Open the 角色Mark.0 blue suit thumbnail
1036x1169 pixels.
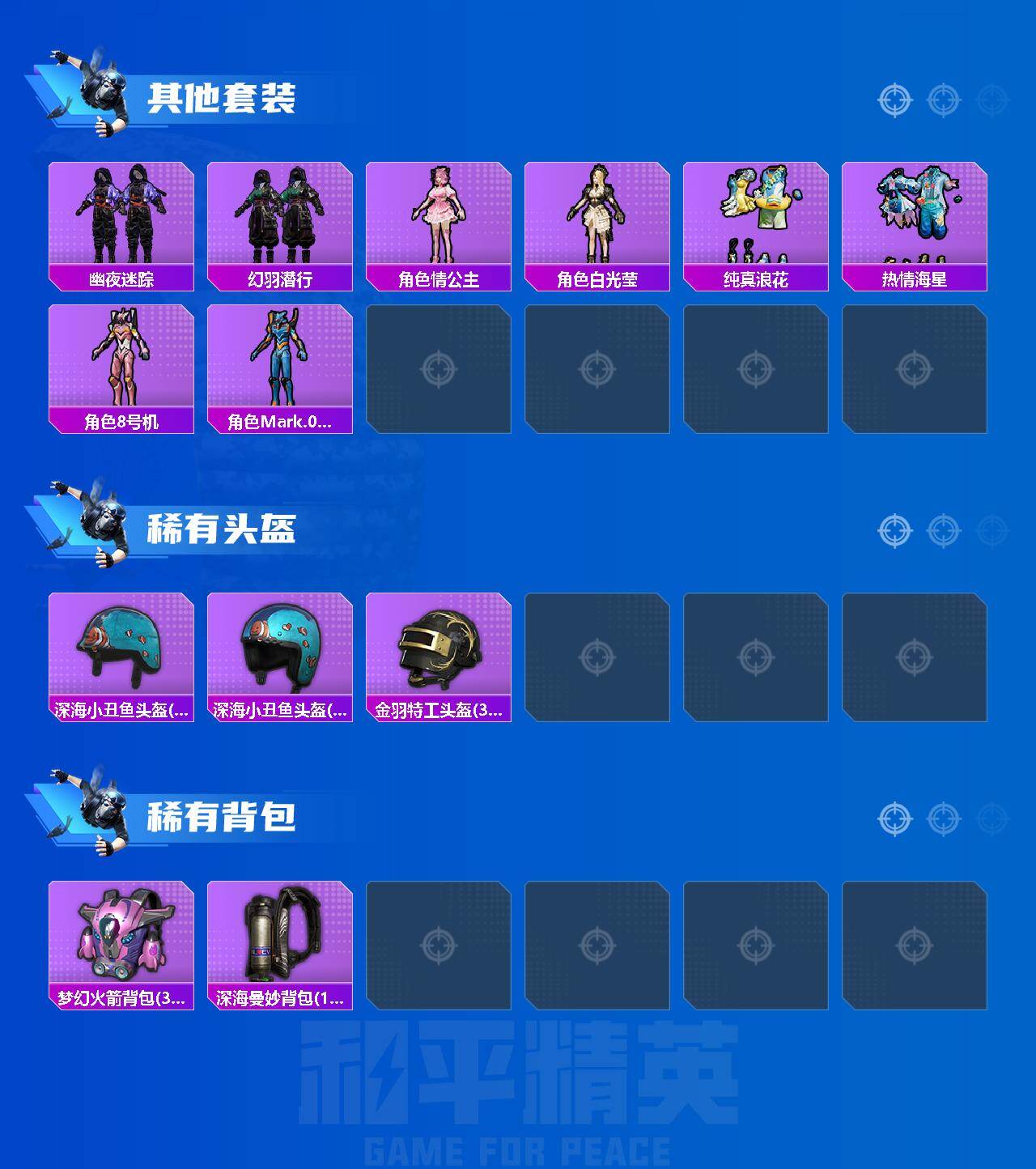tap(278, 360)
